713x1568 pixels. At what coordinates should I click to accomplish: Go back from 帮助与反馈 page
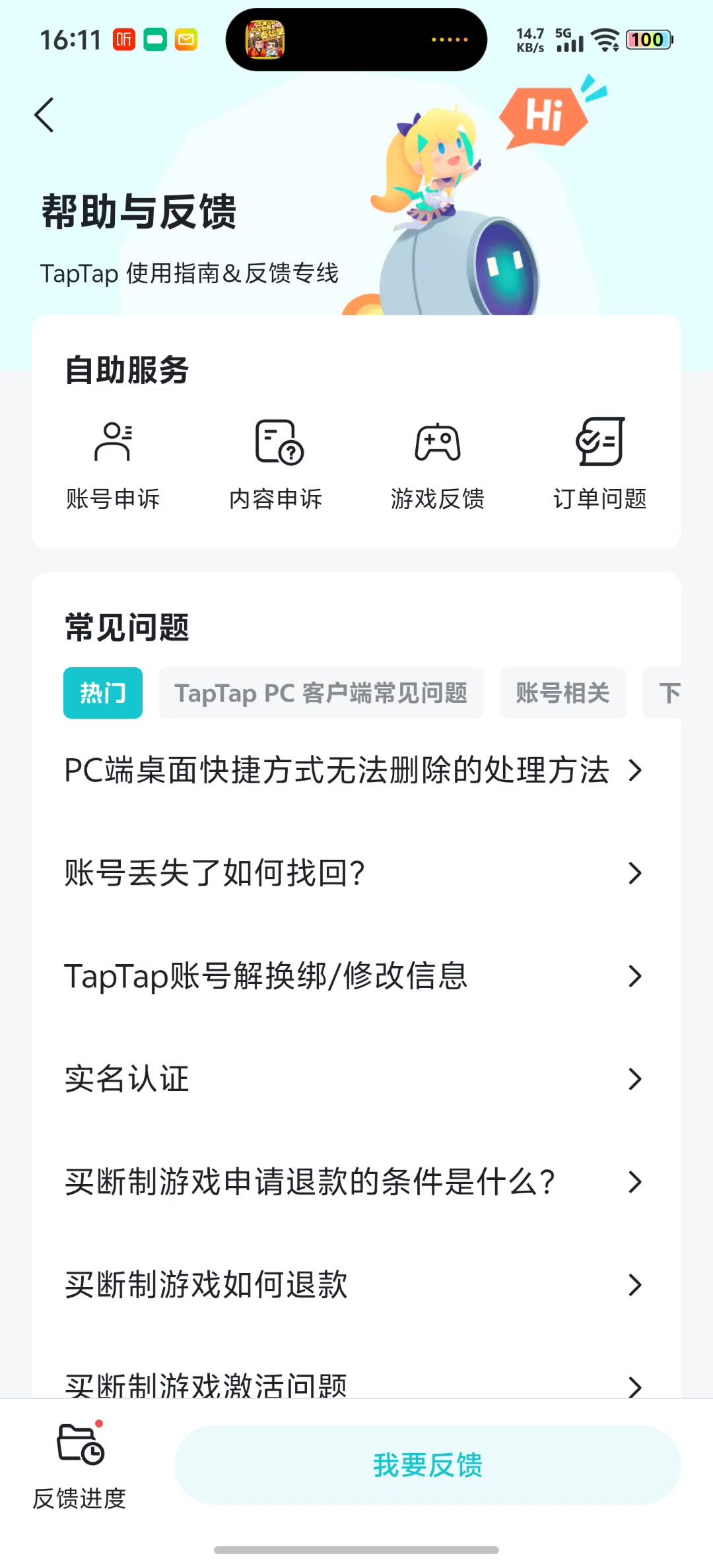[44, 115]
